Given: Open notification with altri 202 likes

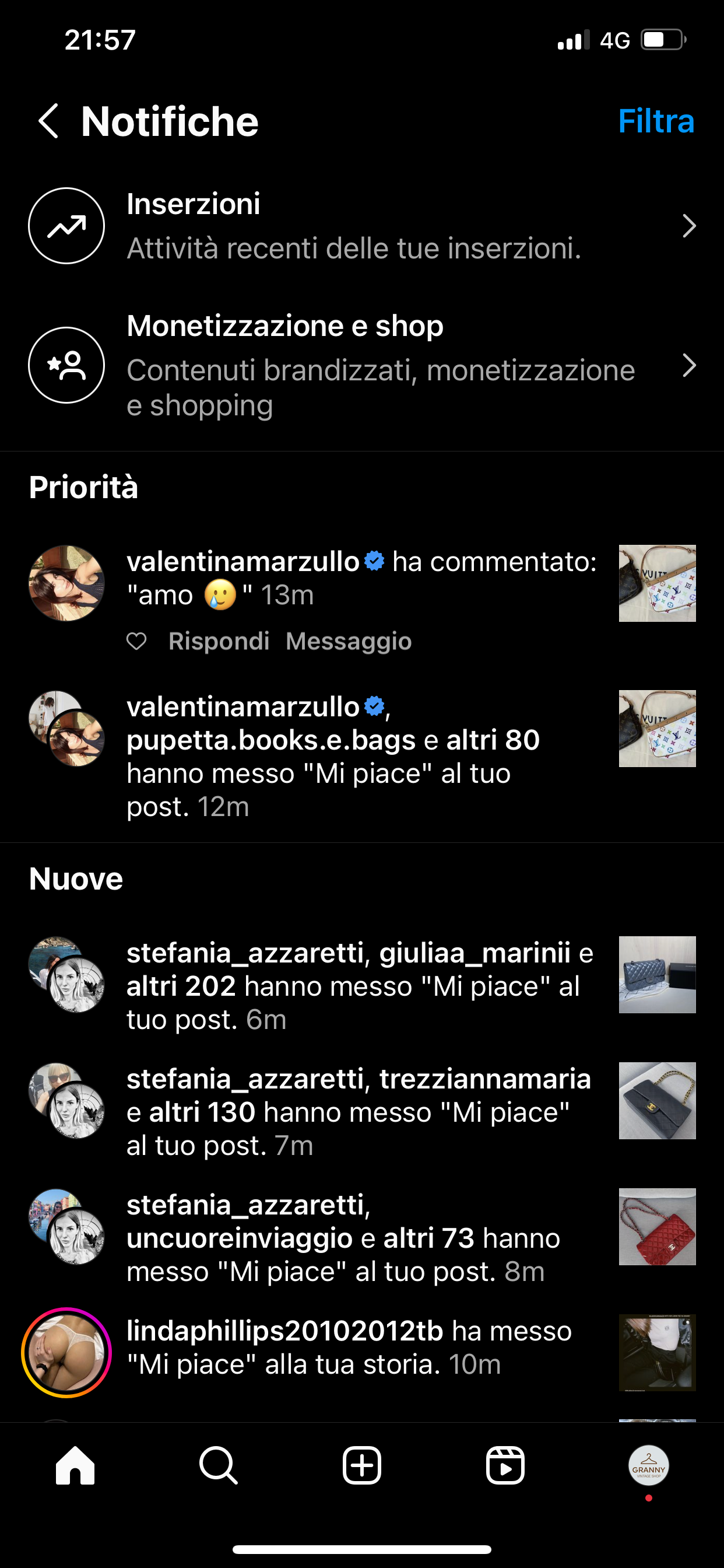Looking at the screenshot, I should [359, 985].
